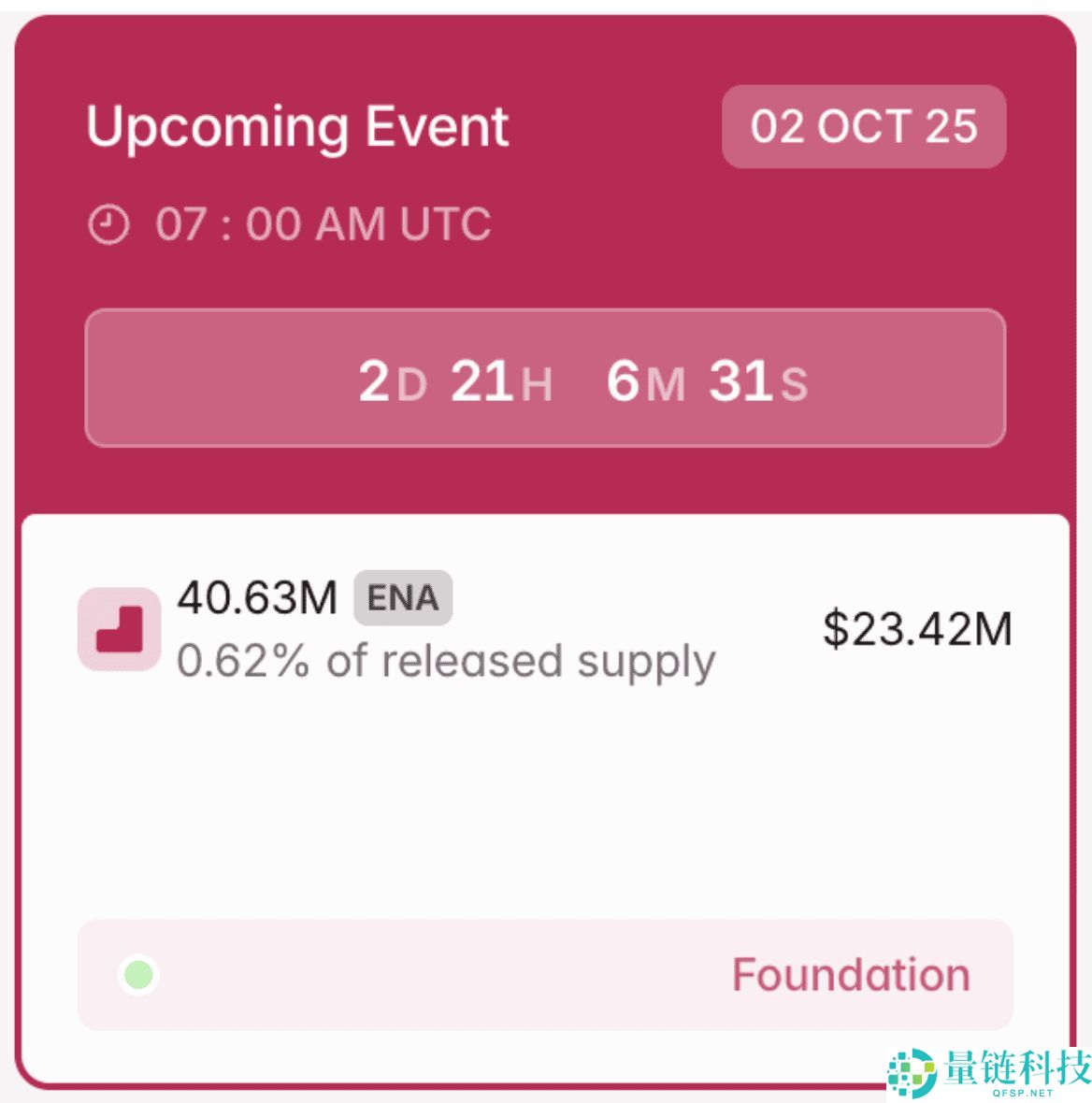This screenshot has height=1103, width=1092.
Task: Open the Foundation category label
Action: pos(852,974)
